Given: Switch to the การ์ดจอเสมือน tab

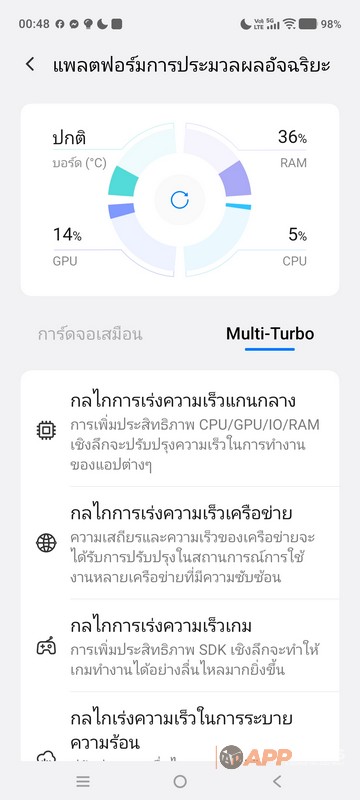Looking at the screenshot, I should coord(90,334).
